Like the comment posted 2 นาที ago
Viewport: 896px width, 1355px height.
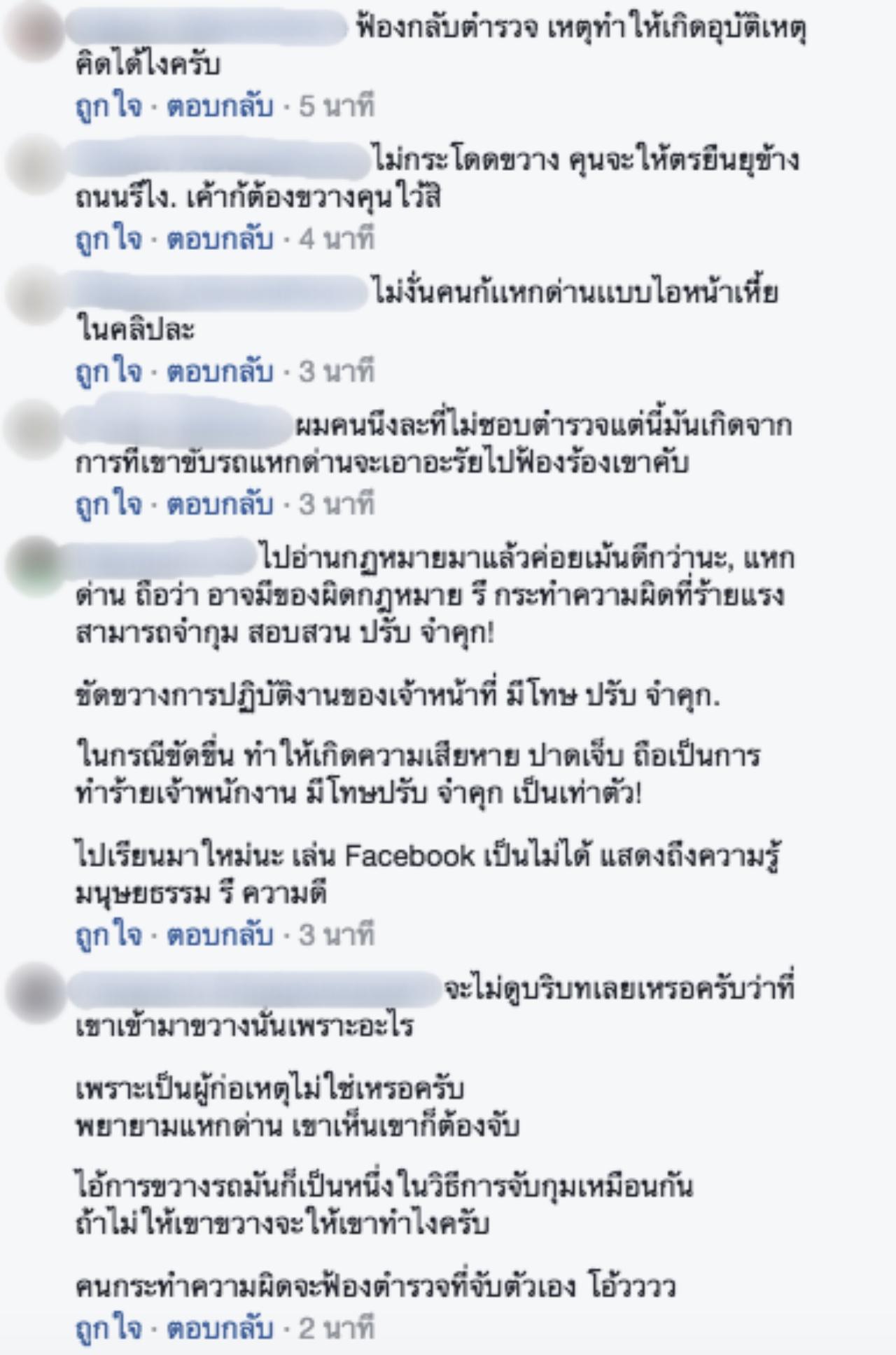[108, 1328]
